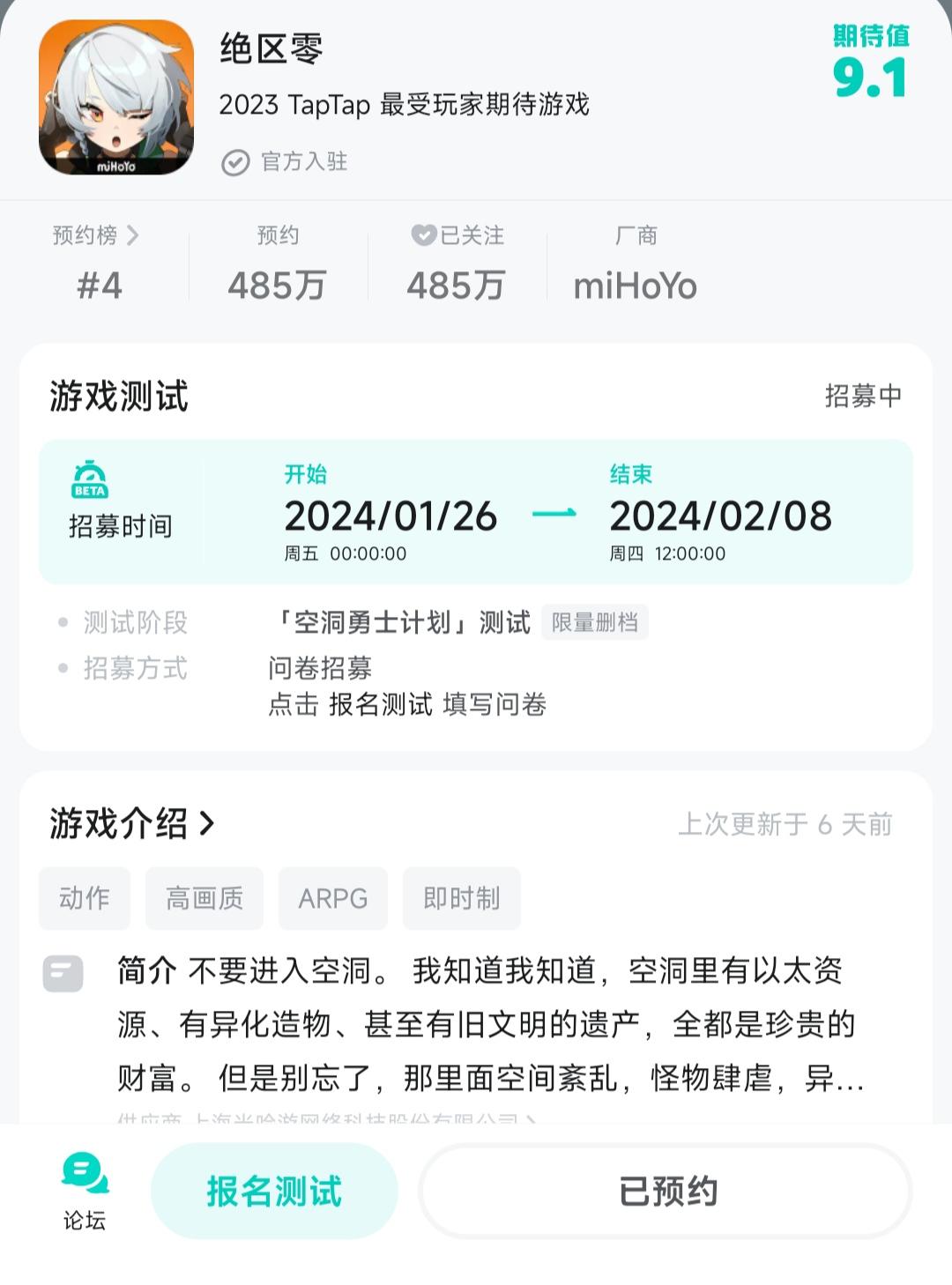
Task: Tap the 报名测试 sign-up button
Action: (x=274, y=1190)
